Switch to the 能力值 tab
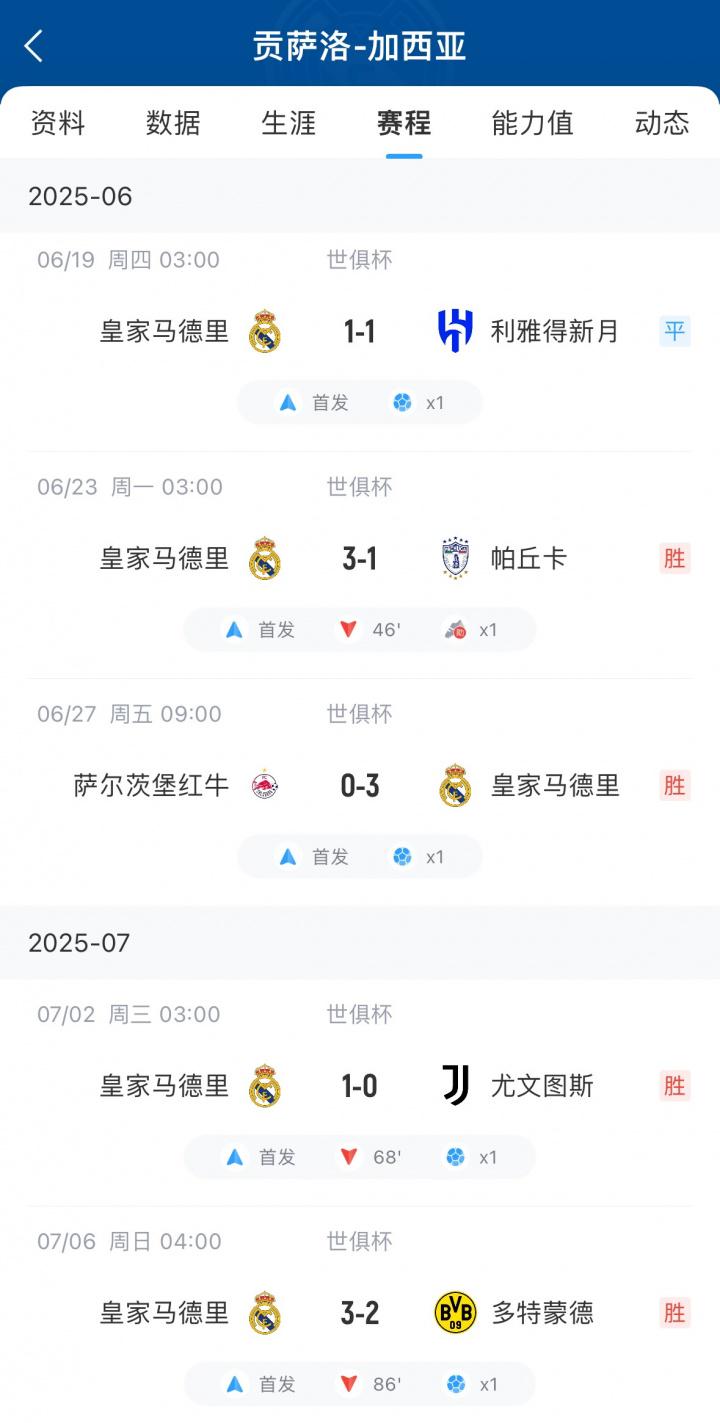The height and width of the screenshot is (1423, 720). point(533,123)
